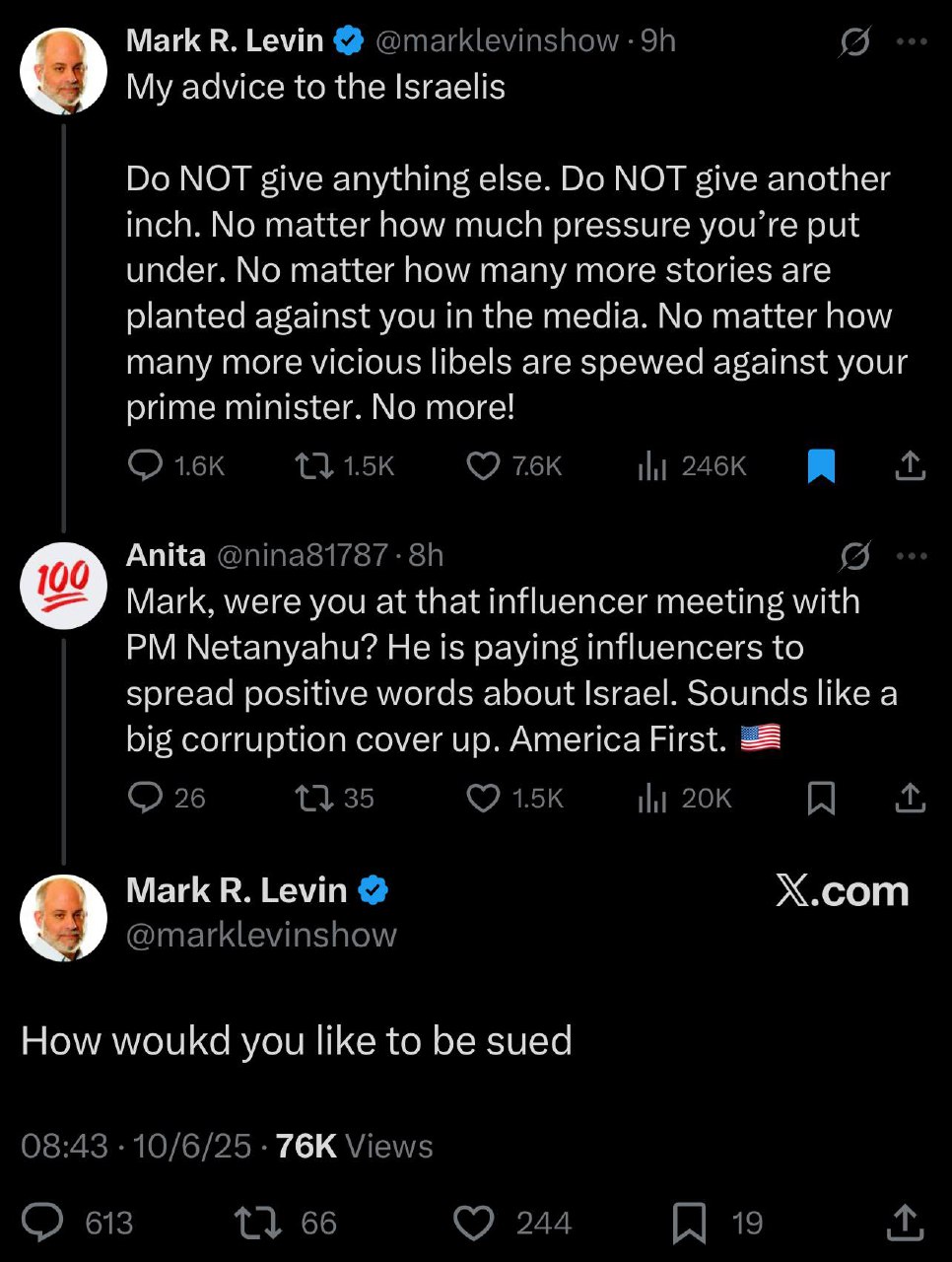This screenshot has height=1262, width=952.
Task: Reply to Mark R. Levin's top post
Action: (x=146, y=465)
